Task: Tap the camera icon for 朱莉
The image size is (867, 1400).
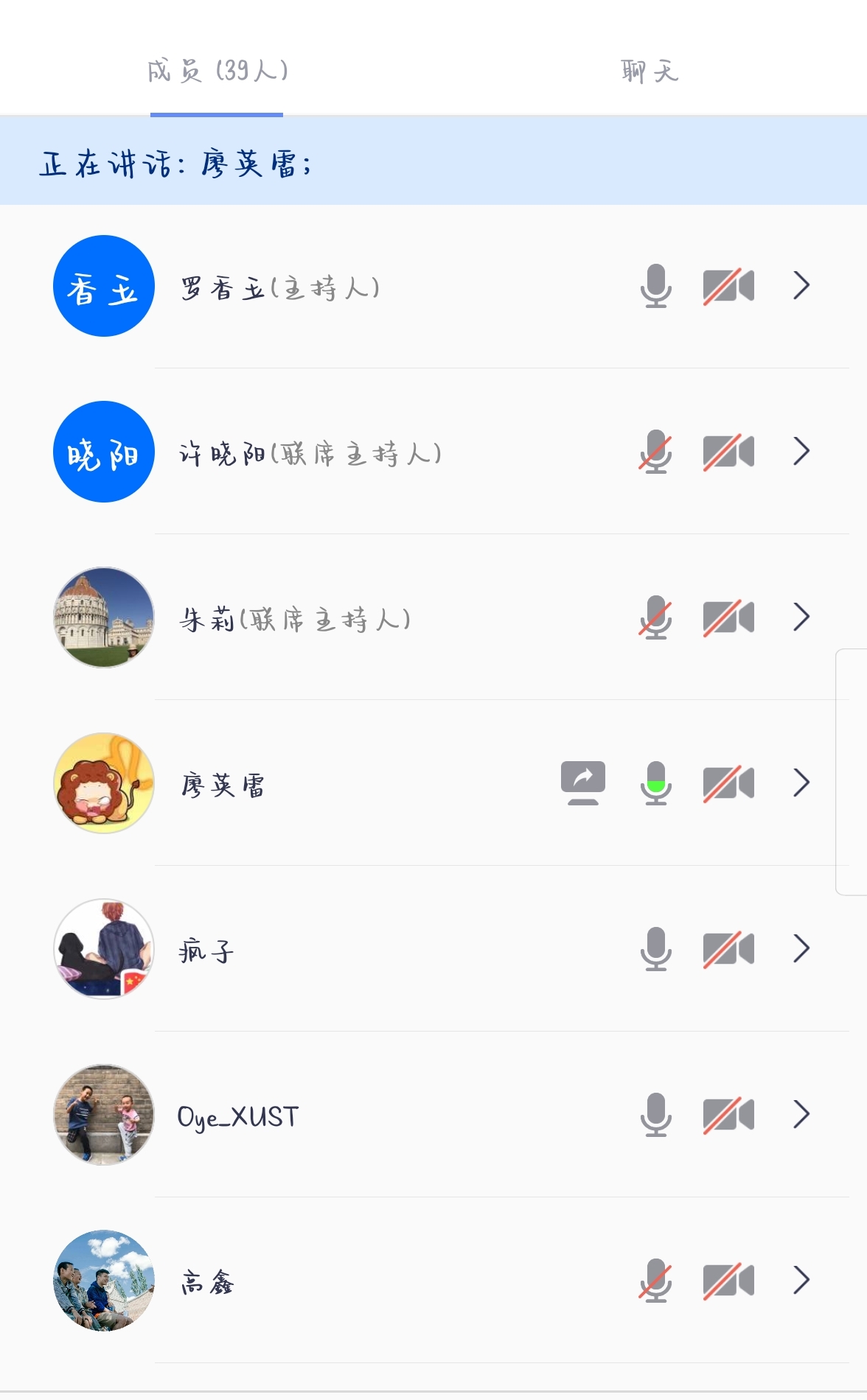Action: point(728,617)
